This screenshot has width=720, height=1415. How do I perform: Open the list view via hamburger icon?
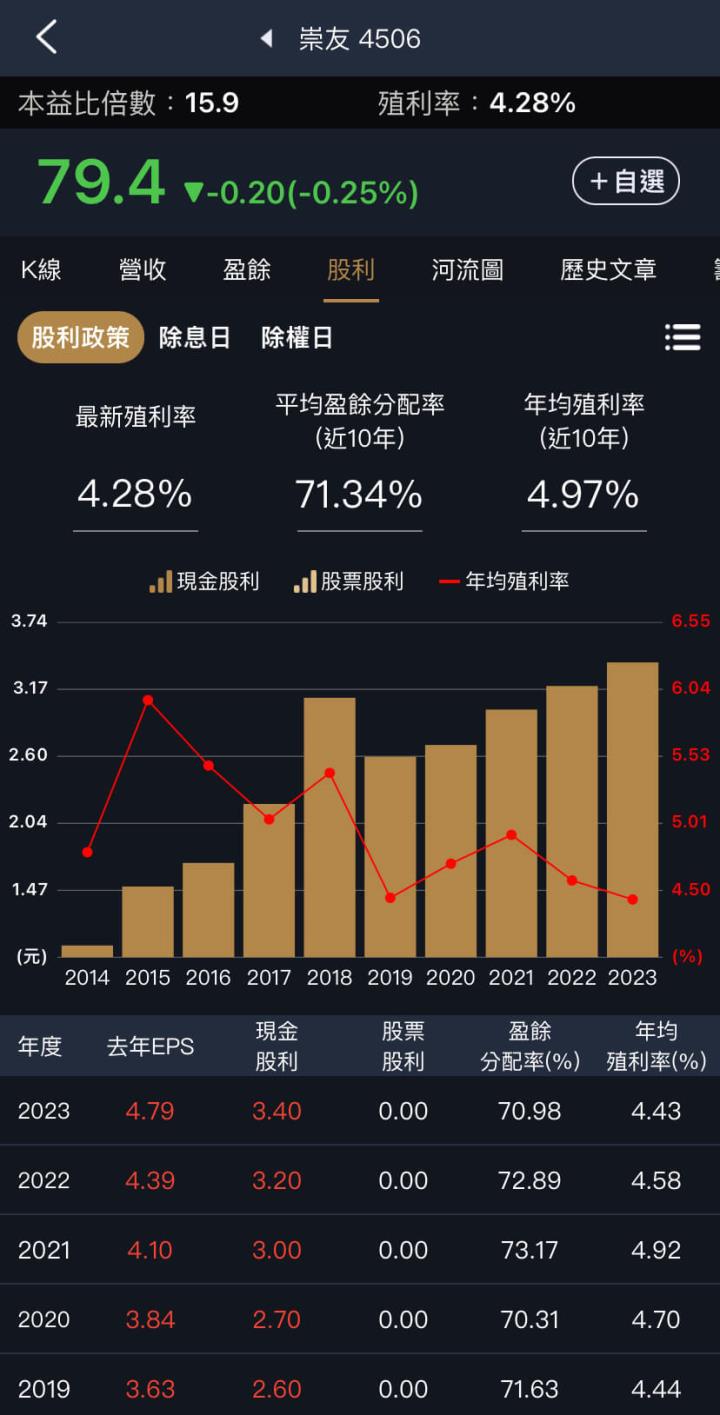(684, 337)
